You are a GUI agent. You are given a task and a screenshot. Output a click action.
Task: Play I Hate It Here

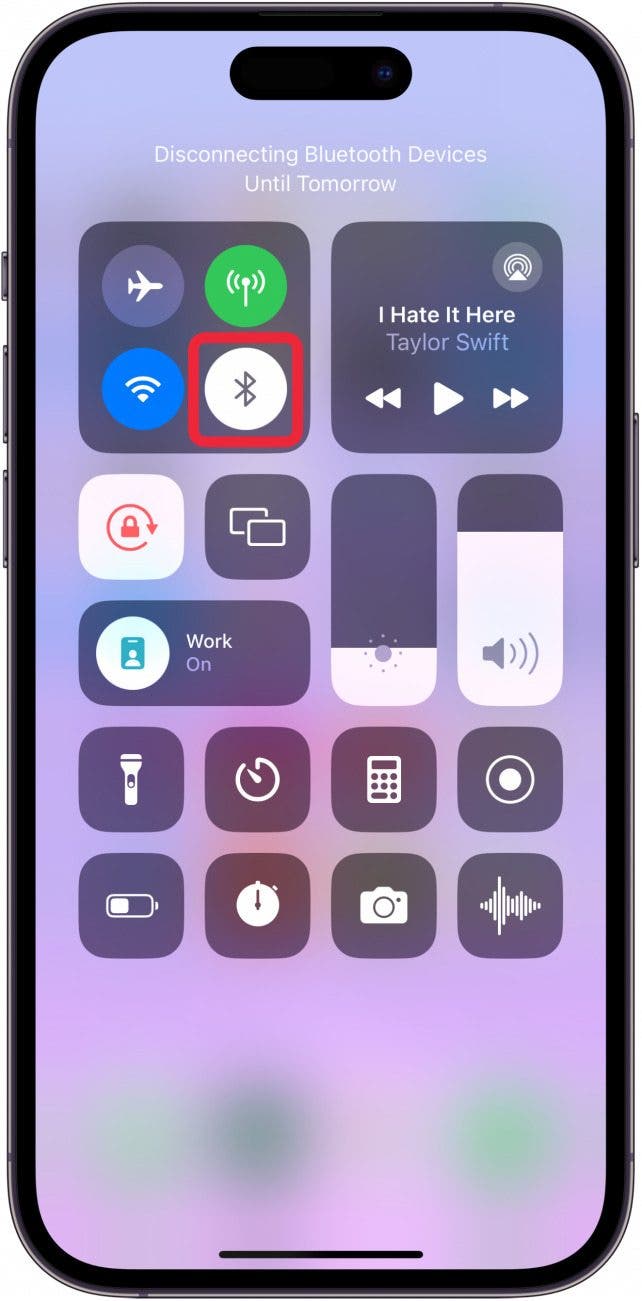pyautogui.click(x=447, y=399)
